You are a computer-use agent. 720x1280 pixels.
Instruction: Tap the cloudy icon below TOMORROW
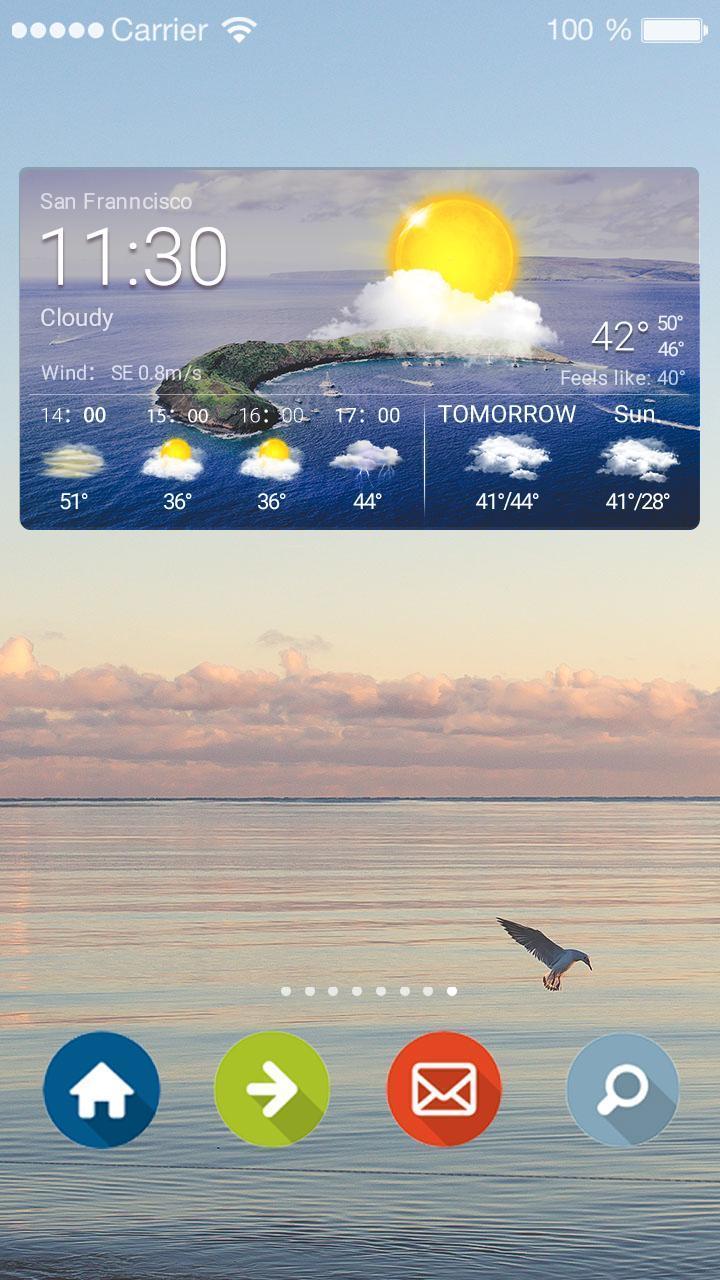point(503,458)
